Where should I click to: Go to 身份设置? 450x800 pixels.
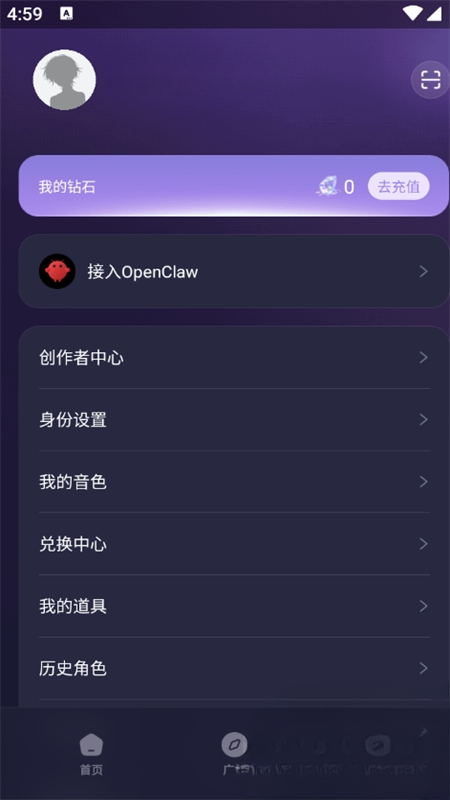click(x=234, y=420)
